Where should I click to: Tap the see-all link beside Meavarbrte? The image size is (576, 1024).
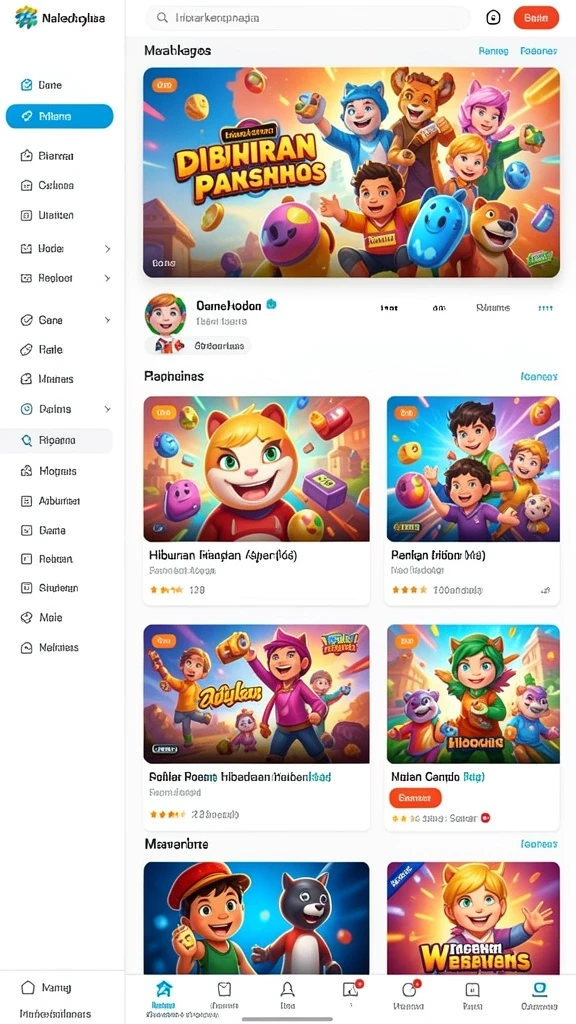(x=539, y=844)
